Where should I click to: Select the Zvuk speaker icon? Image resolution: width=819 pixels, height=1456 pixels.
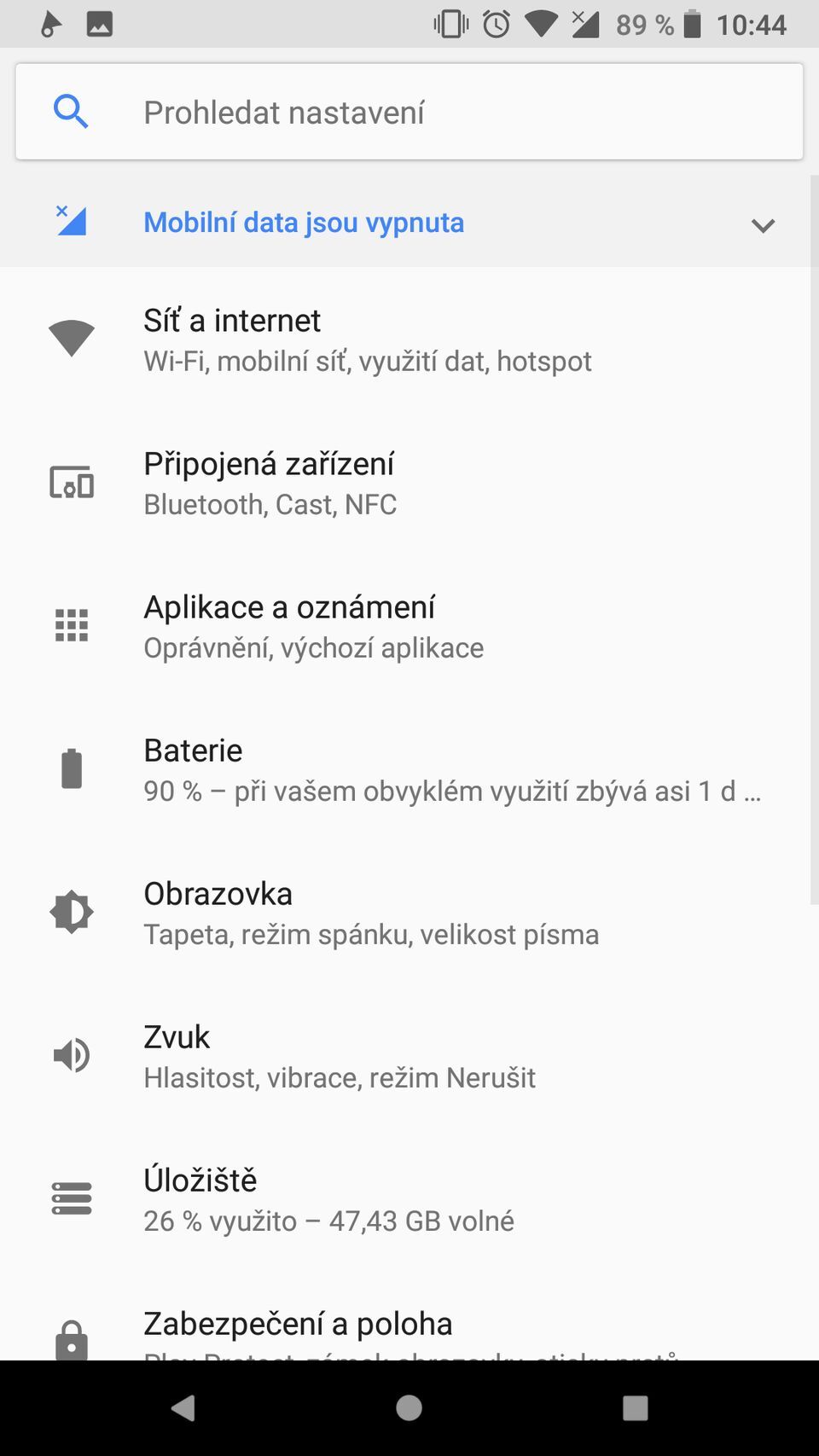pyautogui.click(x=72, y=1054)
